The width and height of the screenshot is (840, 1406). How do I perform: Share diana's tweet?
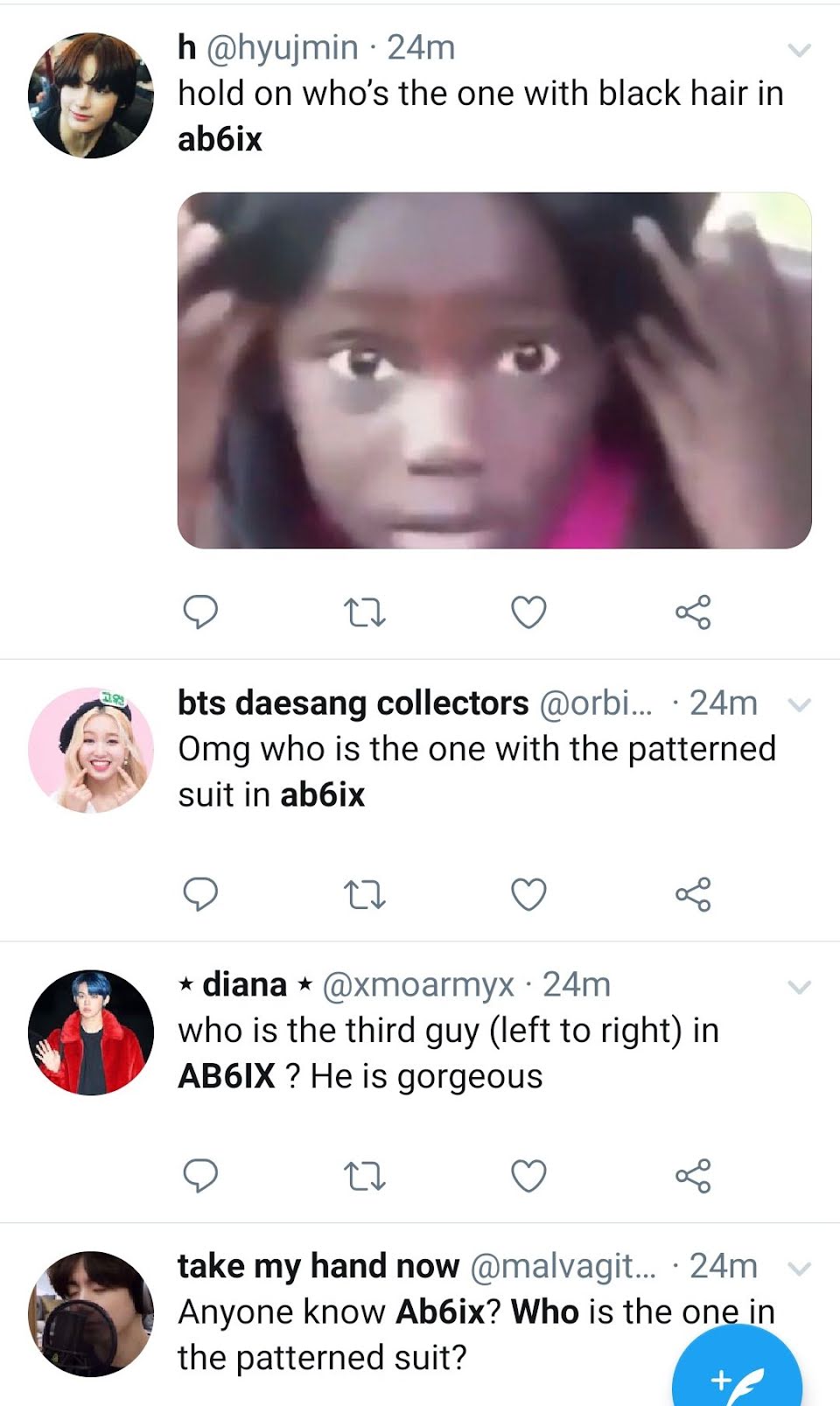pos(693,1177)
